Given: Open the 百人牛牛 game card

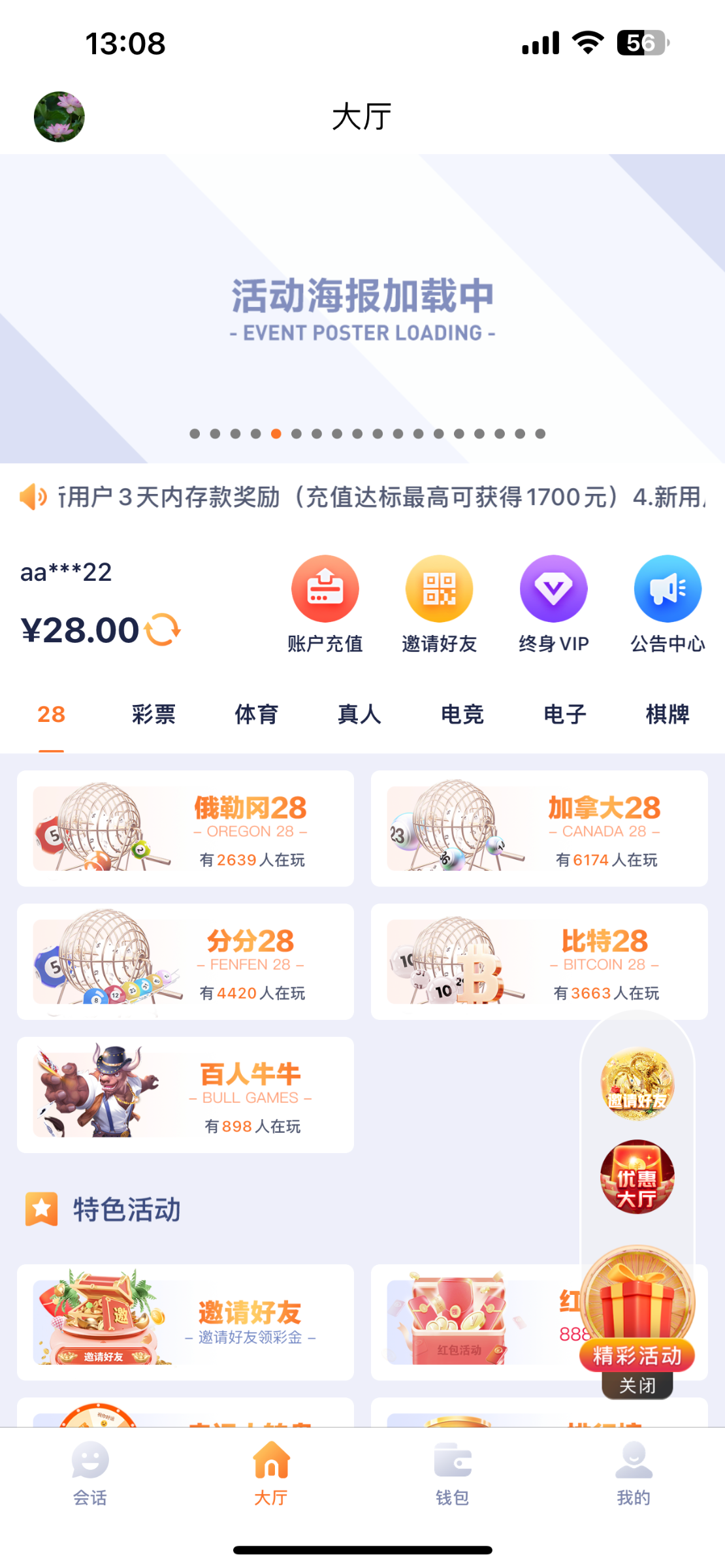Looking at the screenshot, I should point(185,1095).
